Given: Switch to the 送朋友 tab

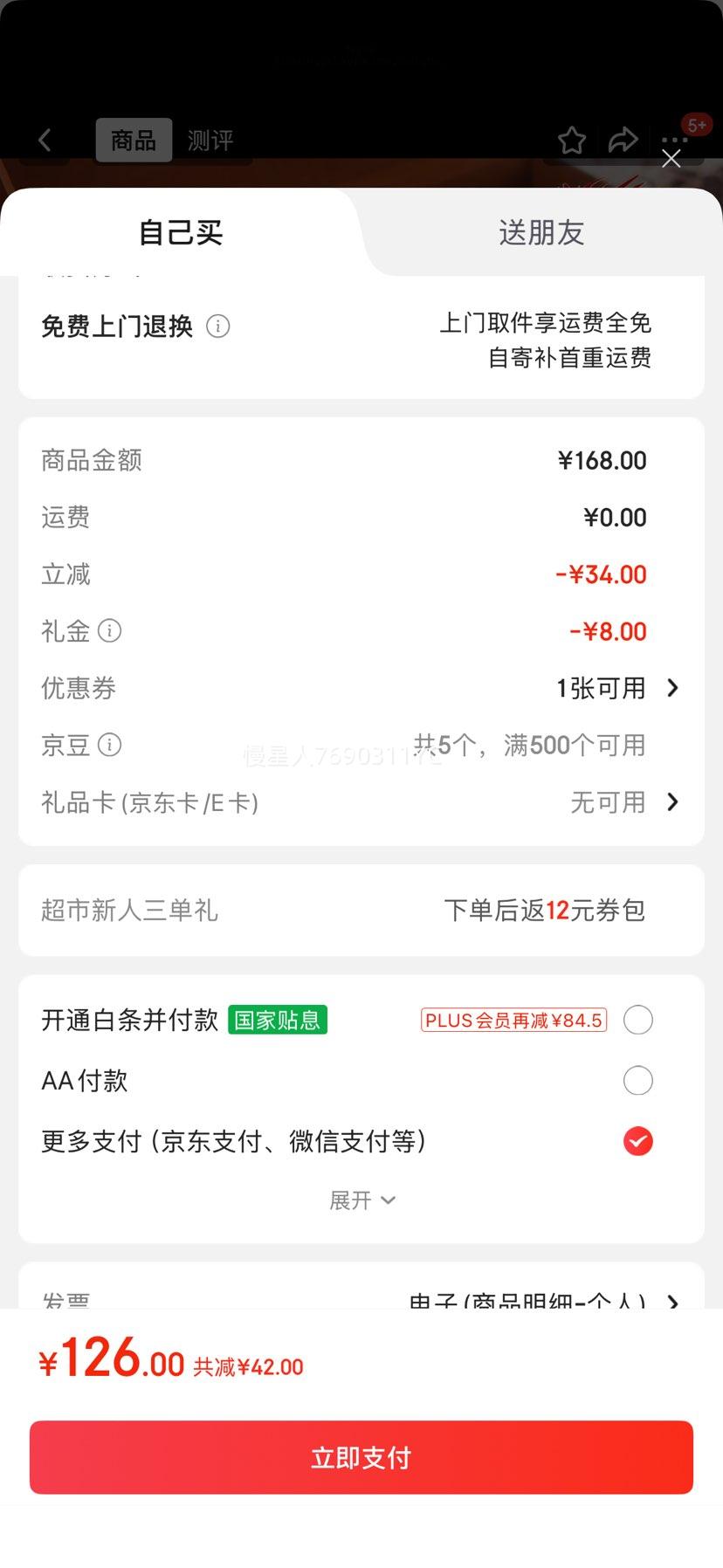Looking at the screenshot, I should point(540,232).
